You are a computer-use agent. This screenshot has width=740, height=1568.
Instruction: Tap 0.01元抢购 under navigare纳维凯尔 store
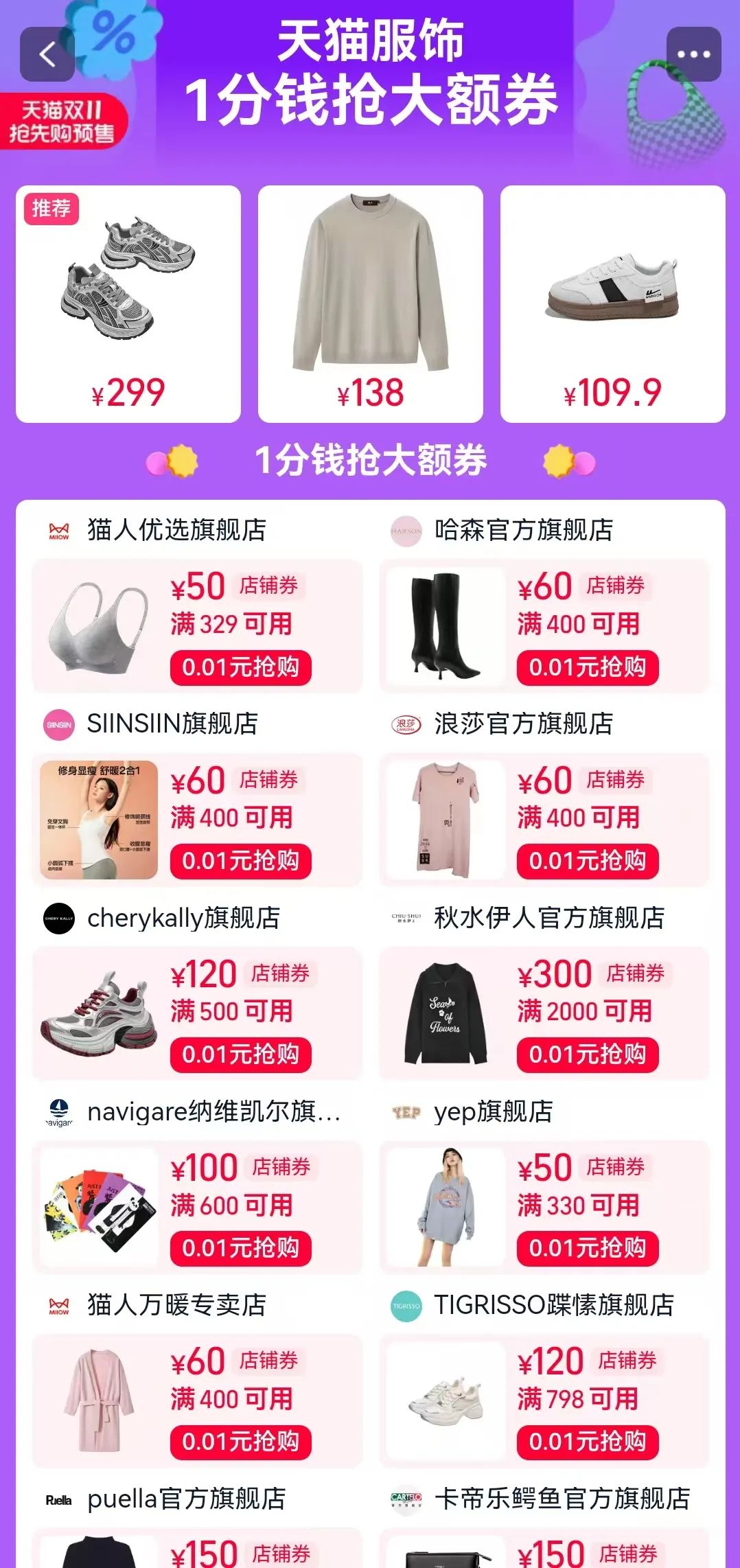[x=241, y=1248]
